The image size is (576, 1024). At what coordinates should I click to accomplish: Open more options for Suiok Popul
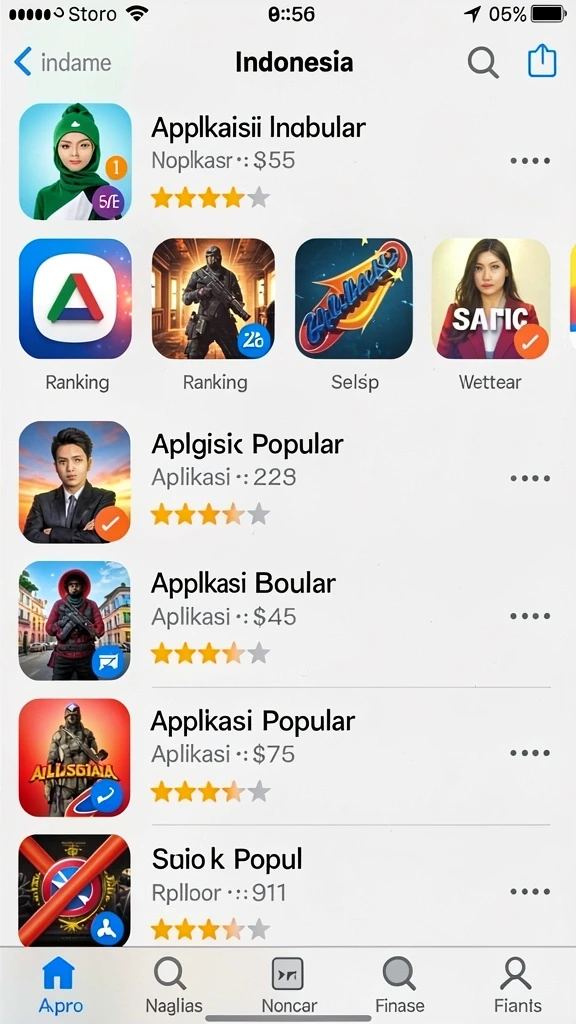tap(530, 891)
